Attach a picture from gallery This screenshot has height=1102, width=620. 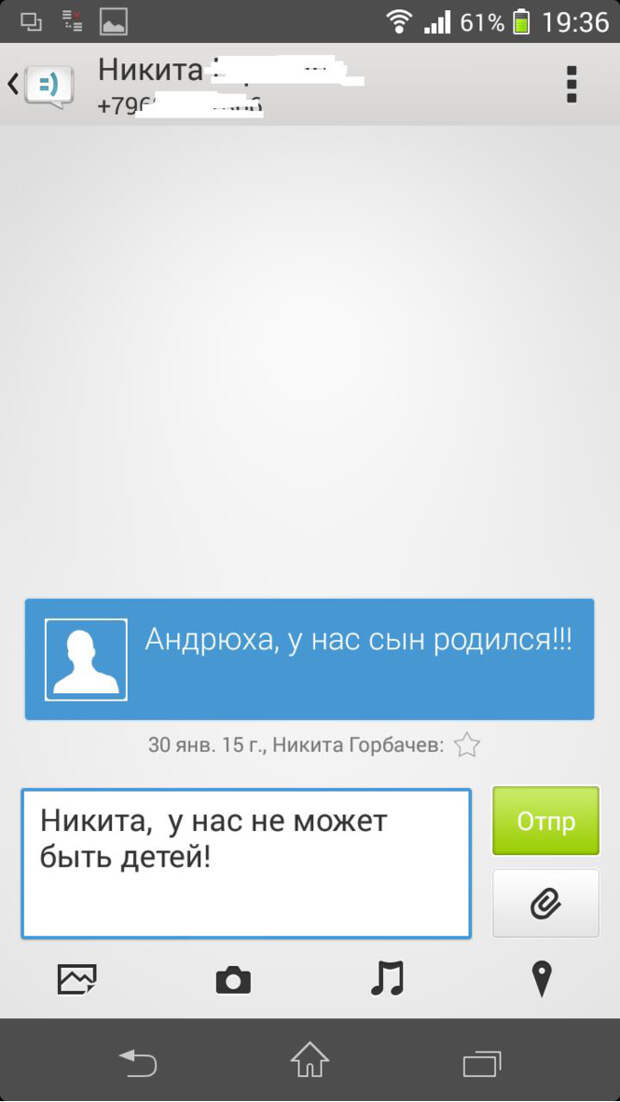coord(77,979)
